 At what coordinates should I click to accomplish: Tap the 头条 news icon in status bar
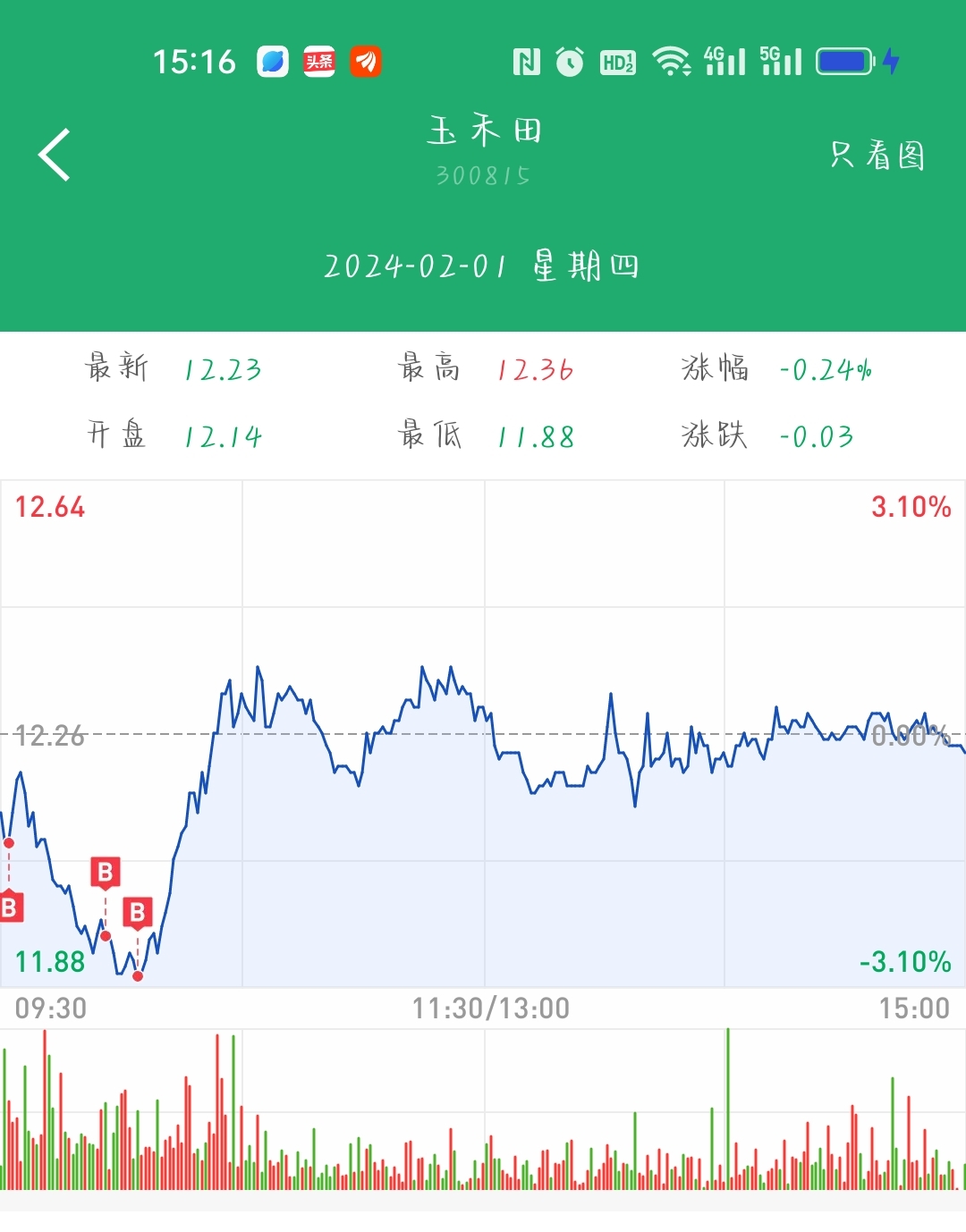click(x=319, y=61)
